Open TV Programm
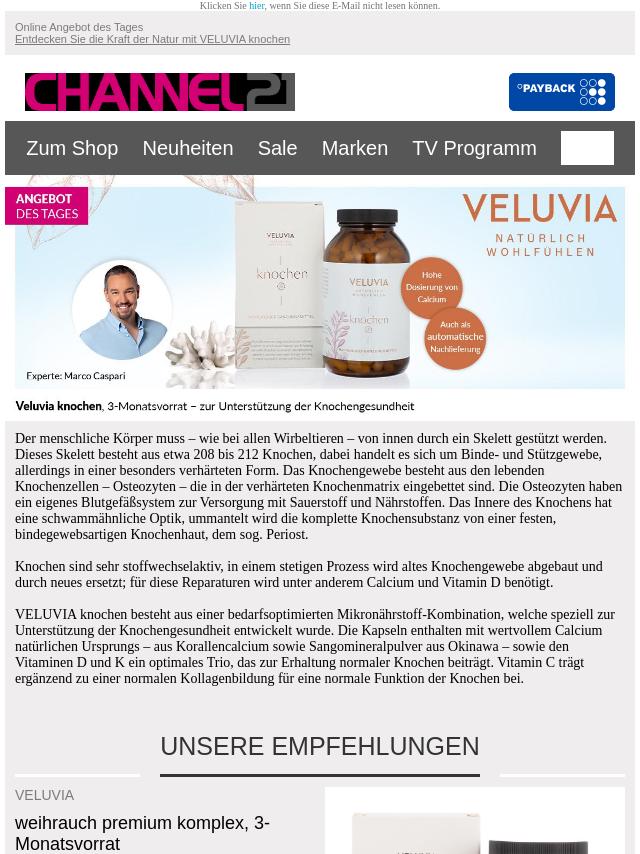640x854 pixels. 474,148
